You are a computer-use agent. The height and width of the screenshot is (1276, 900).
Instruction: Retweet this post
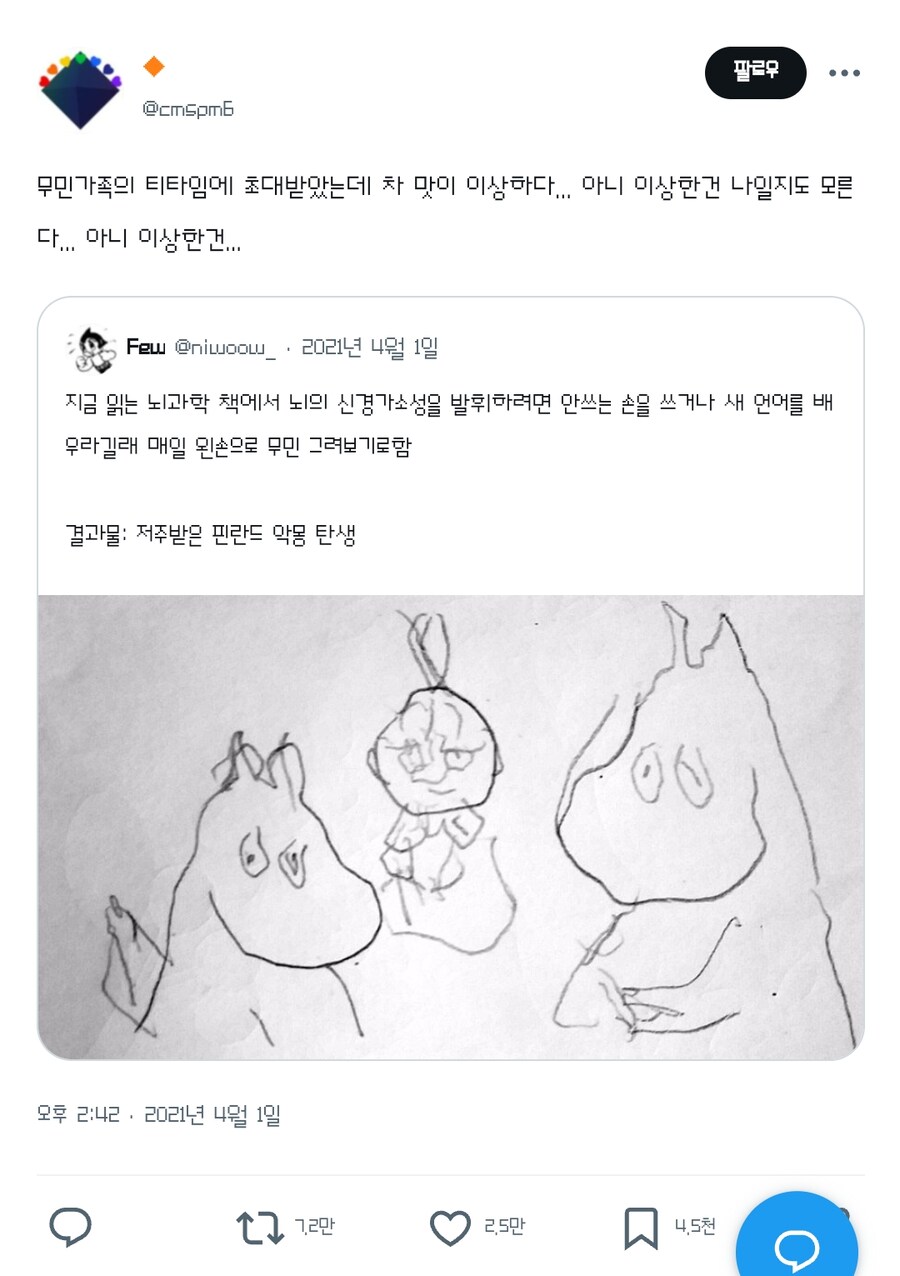260,1227
